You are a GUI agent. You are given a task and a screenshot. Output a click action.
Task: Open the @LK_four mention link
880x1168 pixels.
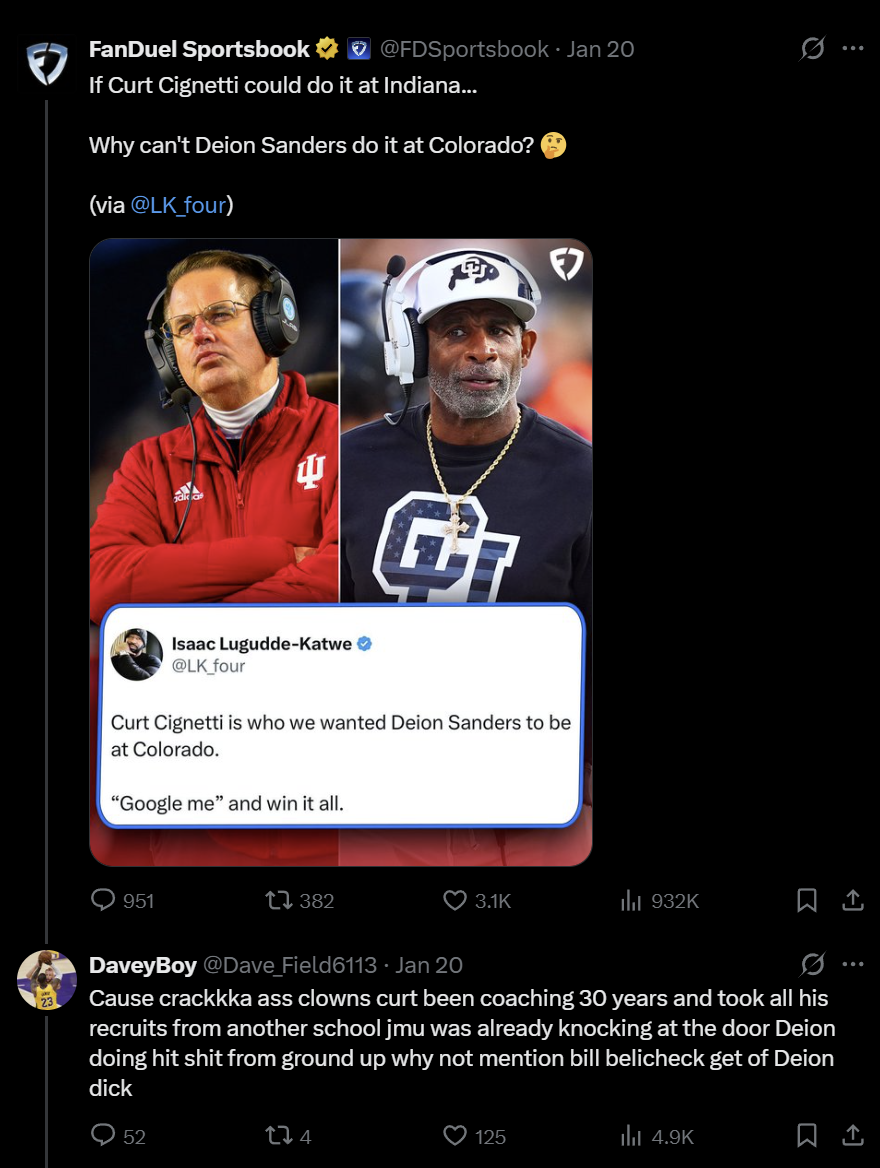coord(179,205)
